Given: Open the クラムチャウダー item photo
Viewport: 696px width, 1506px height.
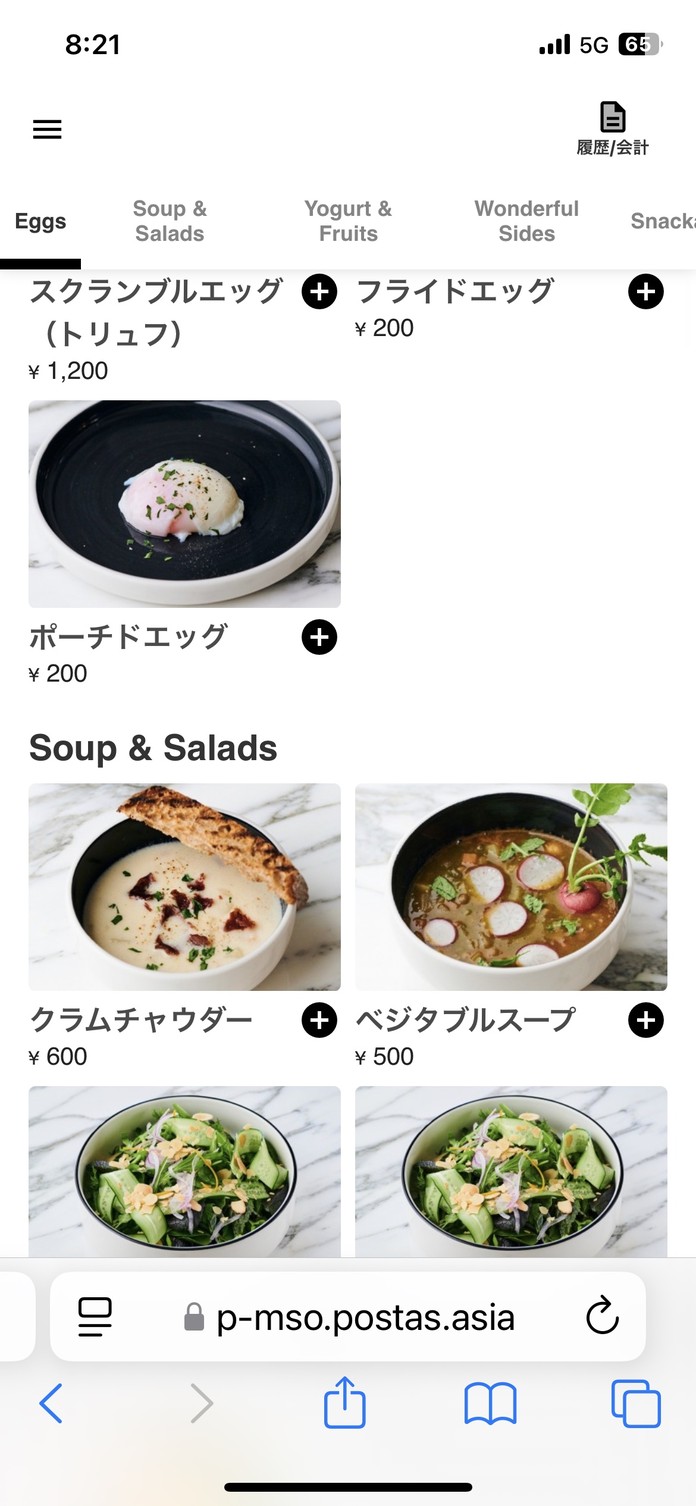Looking at the screenshot, I should coord(185,887).
